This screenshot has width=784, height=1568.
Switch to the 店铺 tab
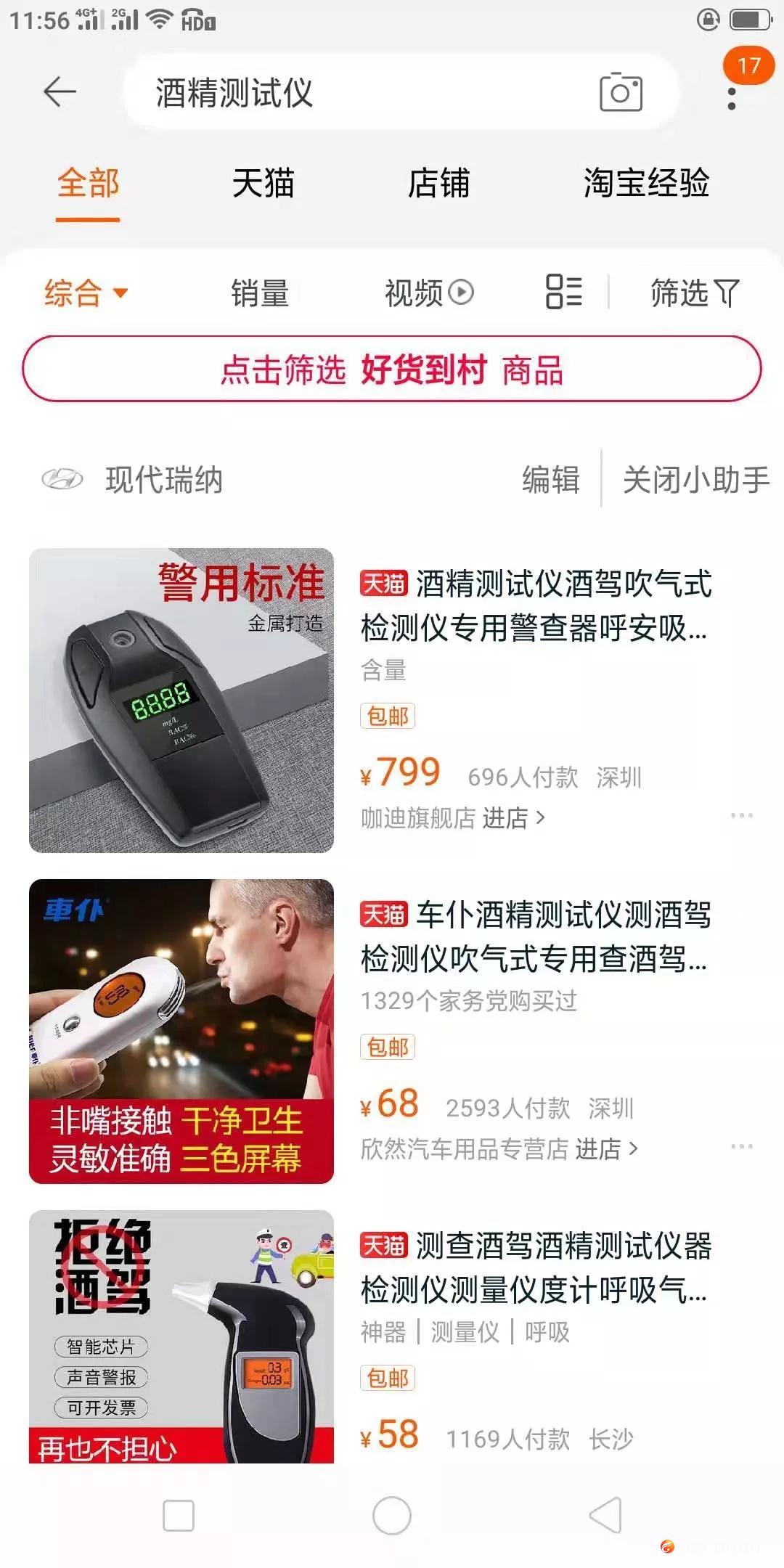(438, 183)
